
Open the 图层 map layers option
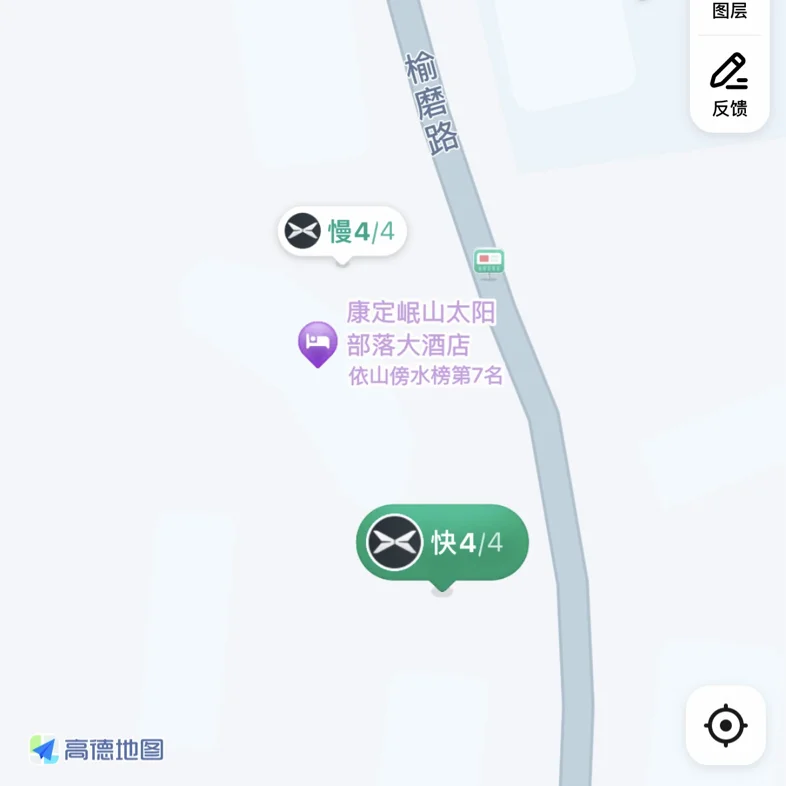coord(729,10)
